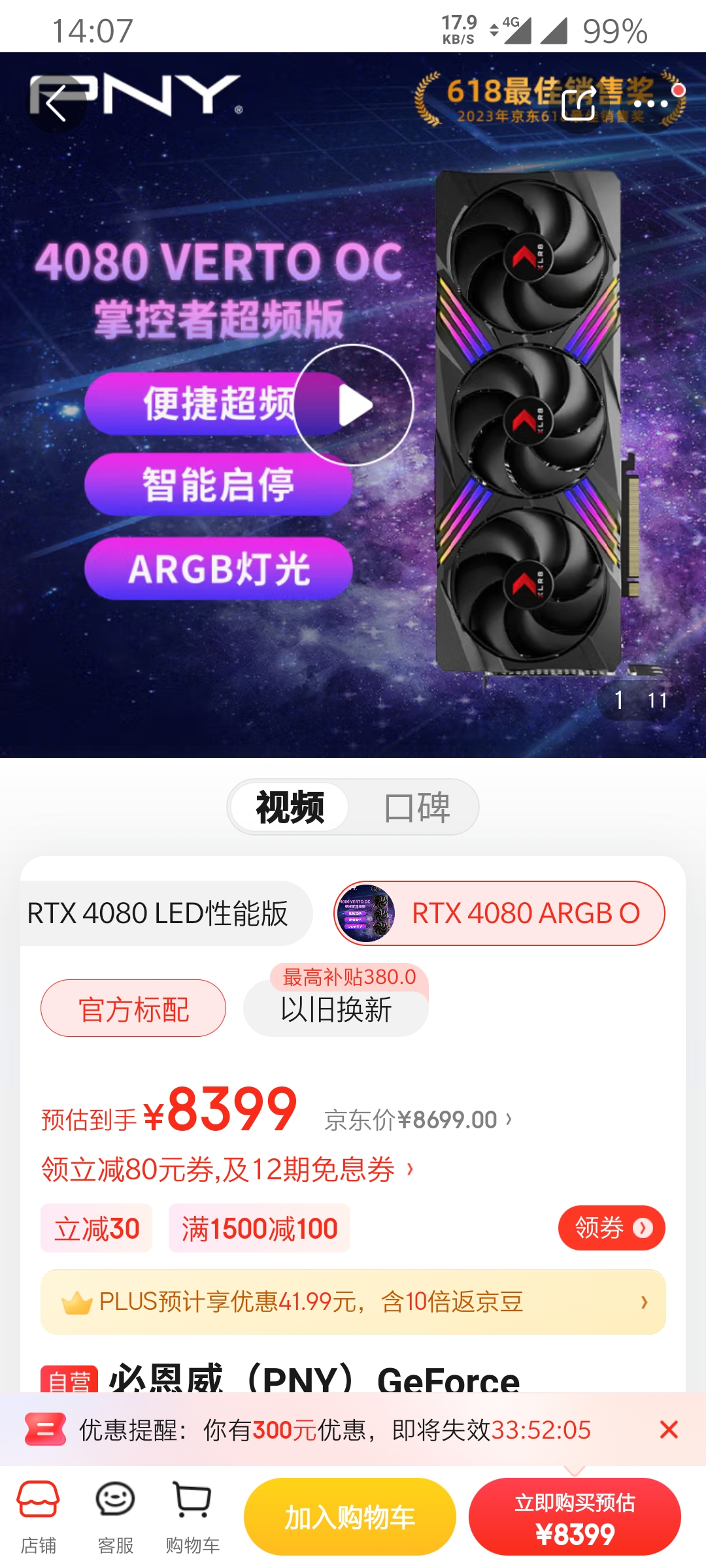Screen dimensions: 706x1568
Task: Tap 领立减80元券 link for interest-free coupon
Action: tap(226, 1169)
